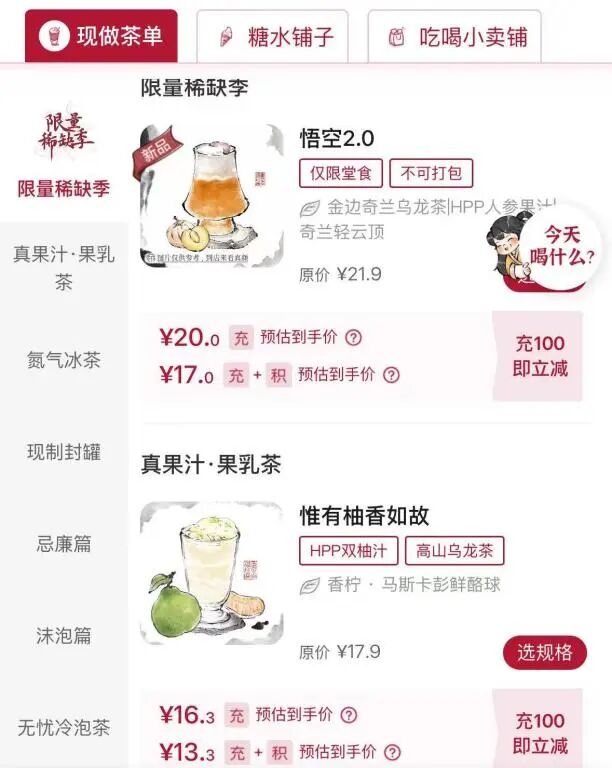Open the 氮气冰茶 category
Screen dimensions: 612x768
pyautogui.click(x=64, y=360)
